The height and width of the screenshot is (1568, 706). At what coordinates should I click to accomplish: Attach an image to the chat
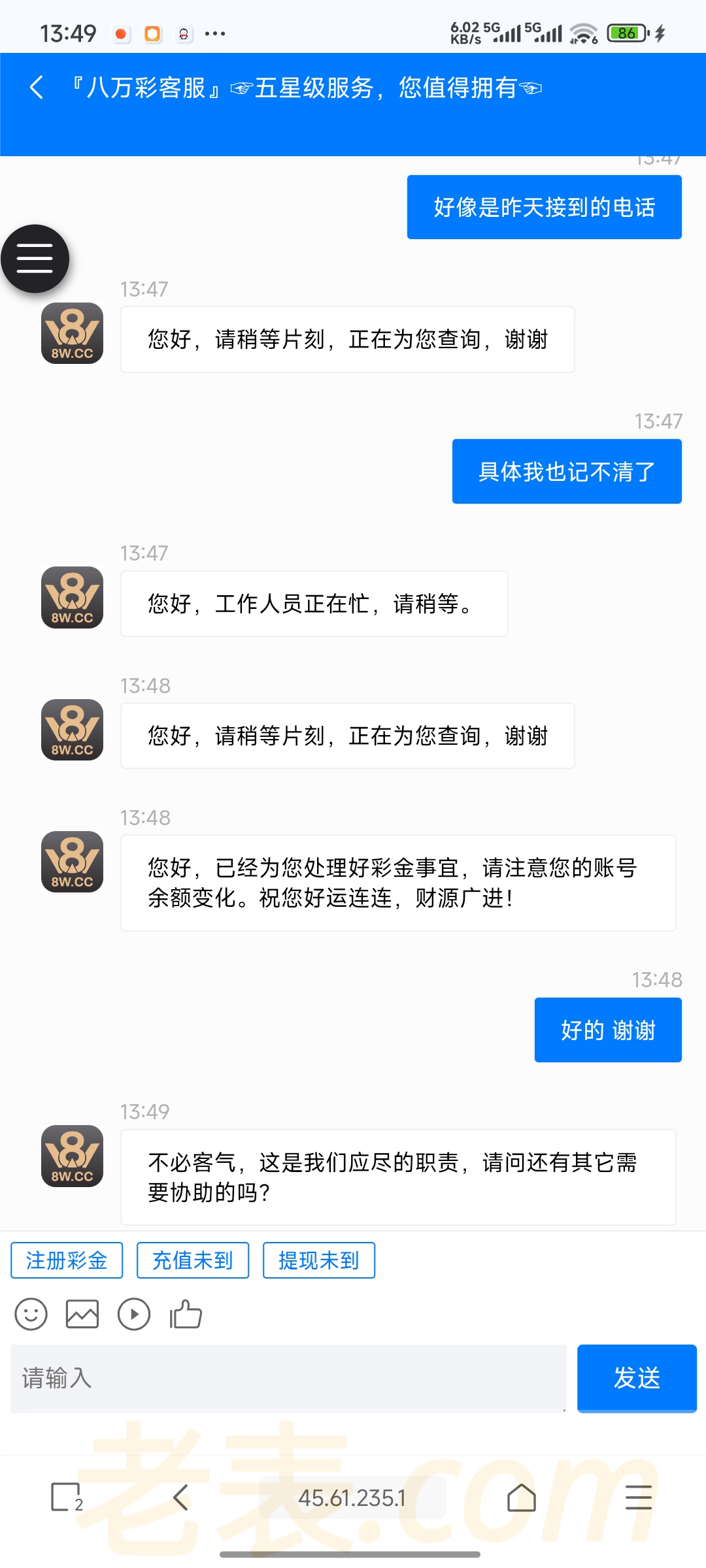82,1314
